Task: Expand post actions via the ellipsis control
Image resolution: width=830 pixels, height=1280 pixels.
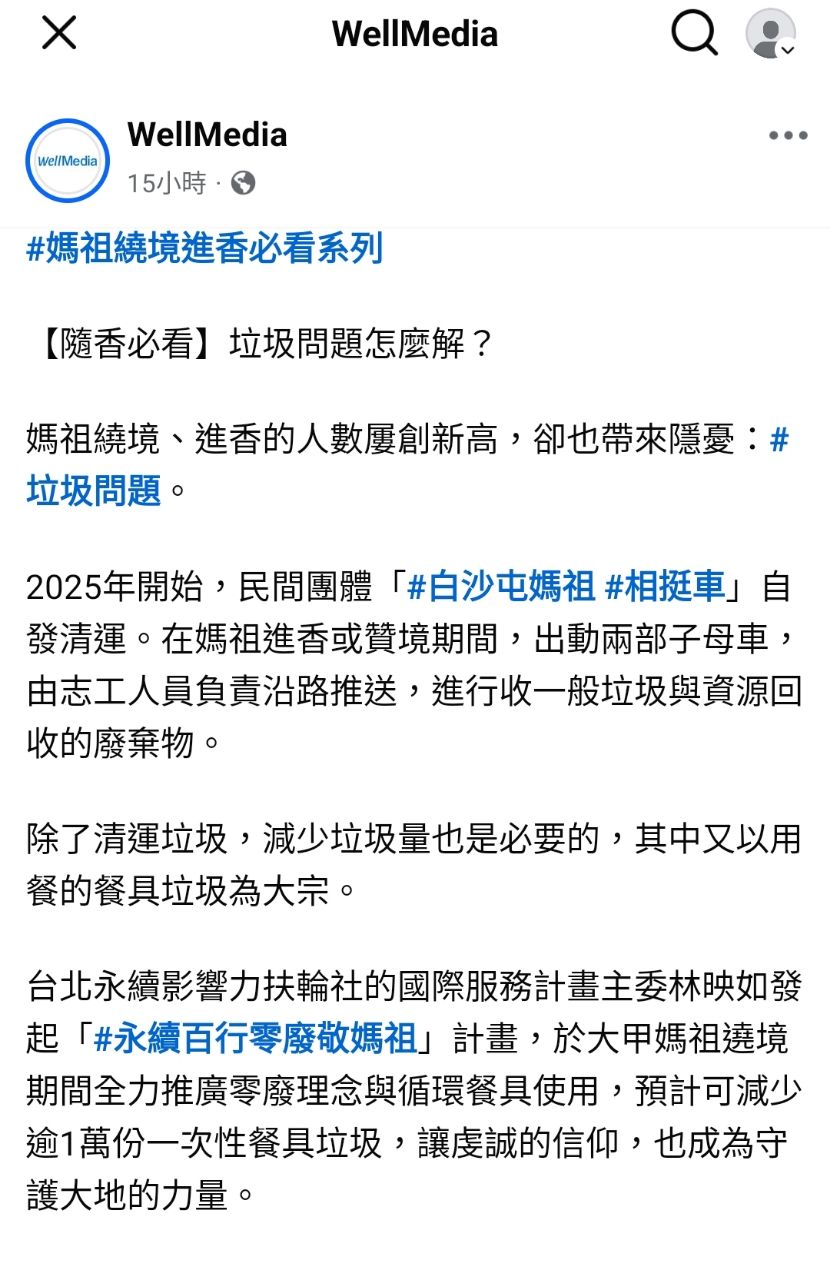Action: tap(789, 133)
